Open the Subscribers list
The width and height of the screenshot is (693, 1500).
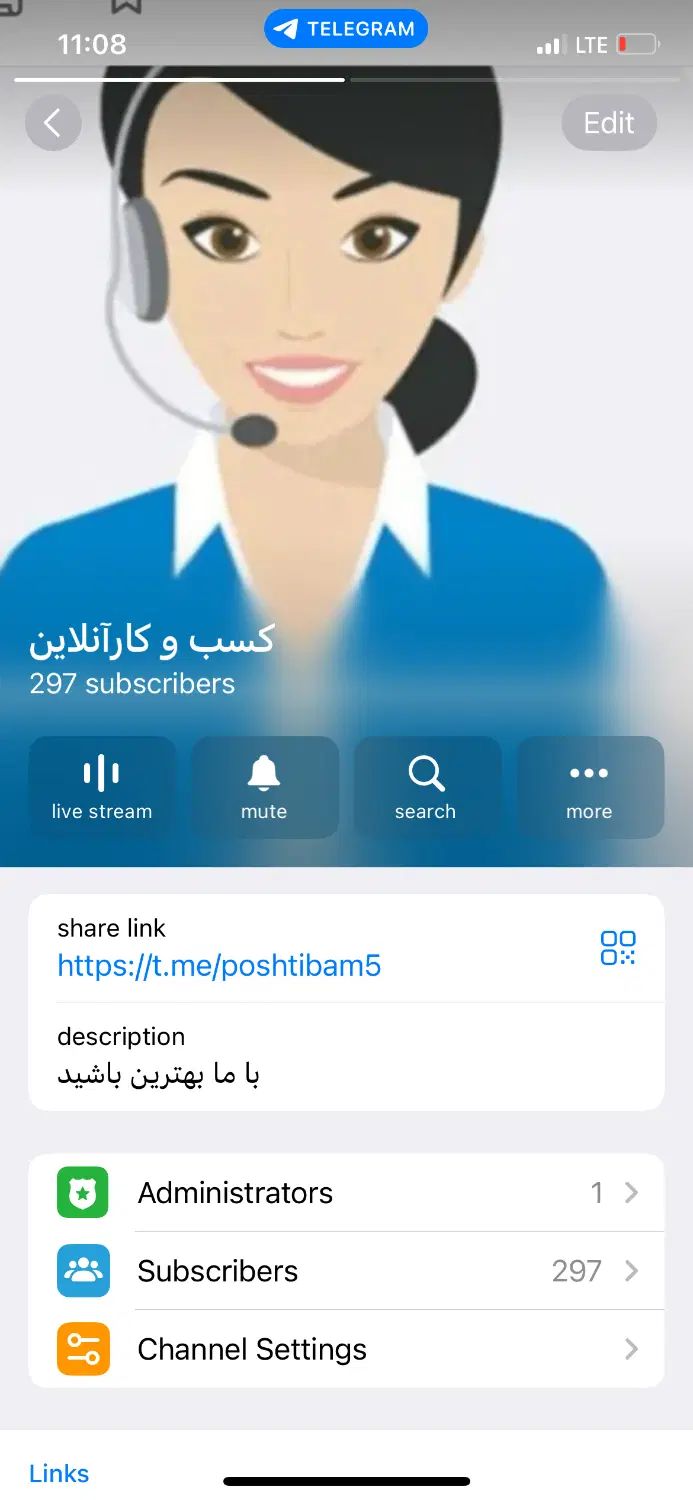[346, 1271]
